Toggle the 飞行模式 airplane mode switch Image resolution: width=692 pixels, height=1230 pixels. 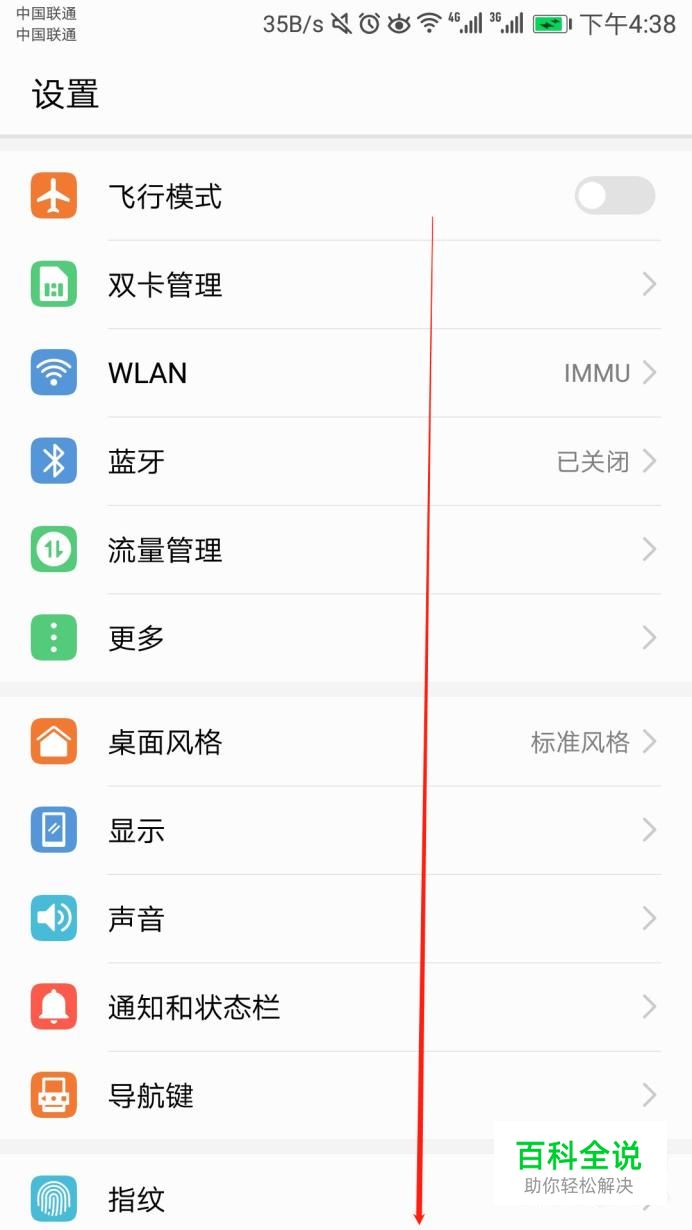tap(614, 196)
